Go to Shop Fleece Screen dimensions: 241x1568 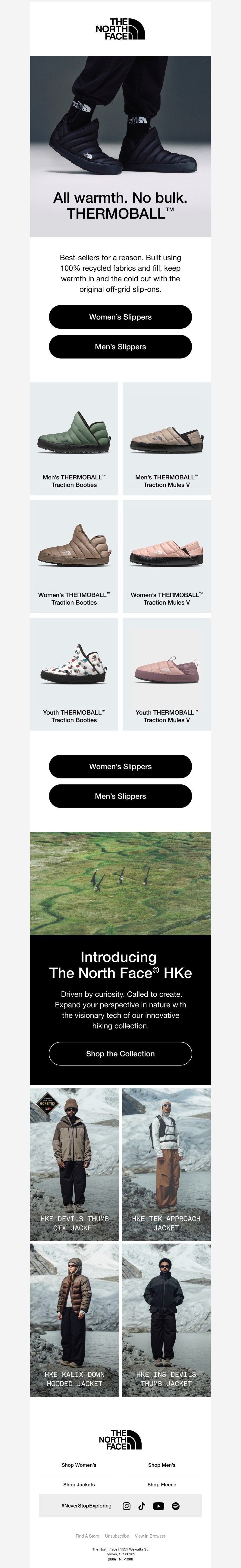pyautogui.click(x=162, y=1484)
